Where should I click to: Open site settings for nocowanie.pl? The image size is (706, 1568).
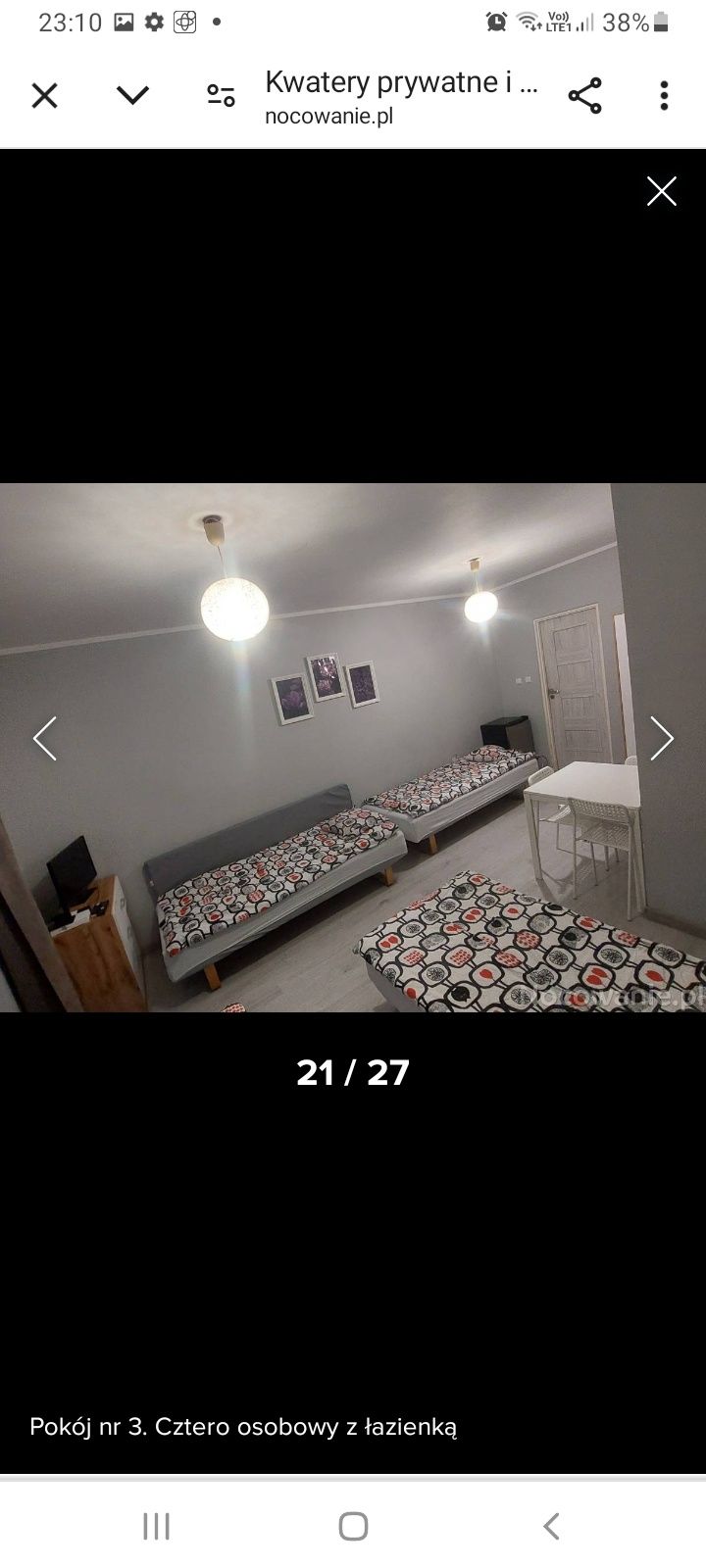pos(221,95)
